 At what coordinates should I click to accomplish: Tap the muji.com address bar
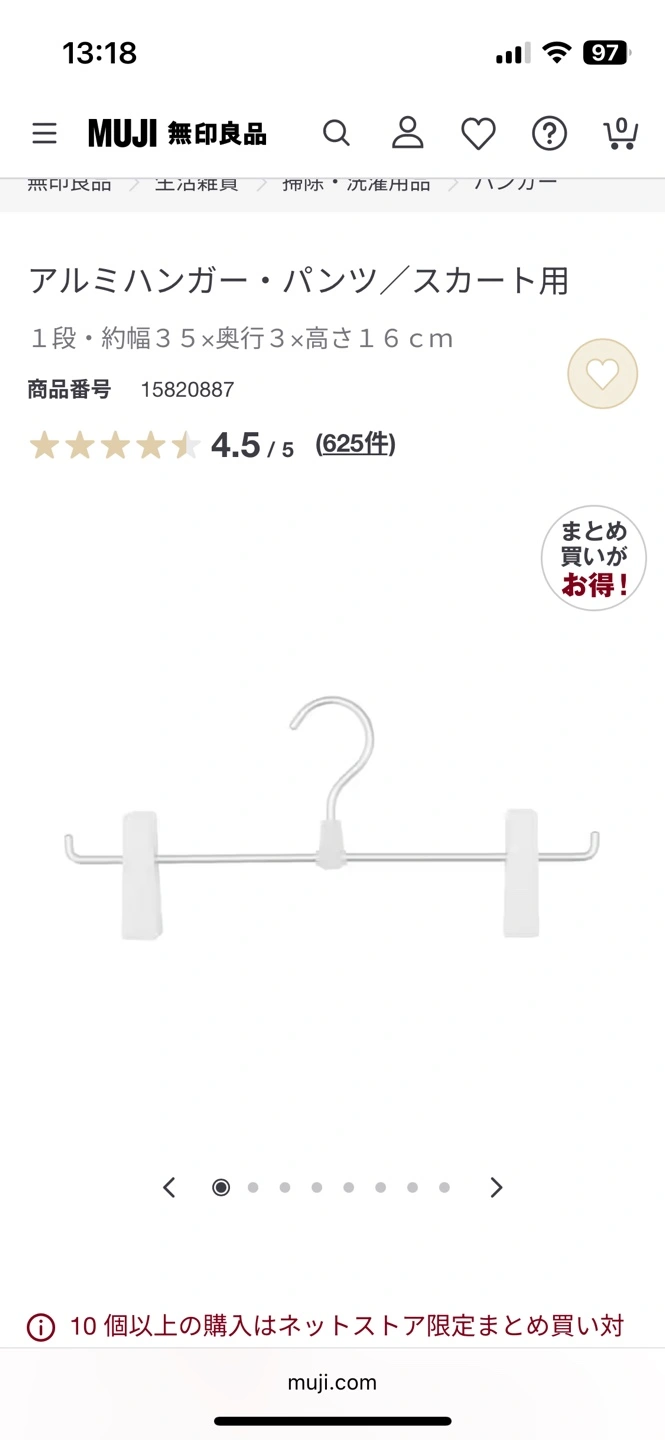(332, 1383)
